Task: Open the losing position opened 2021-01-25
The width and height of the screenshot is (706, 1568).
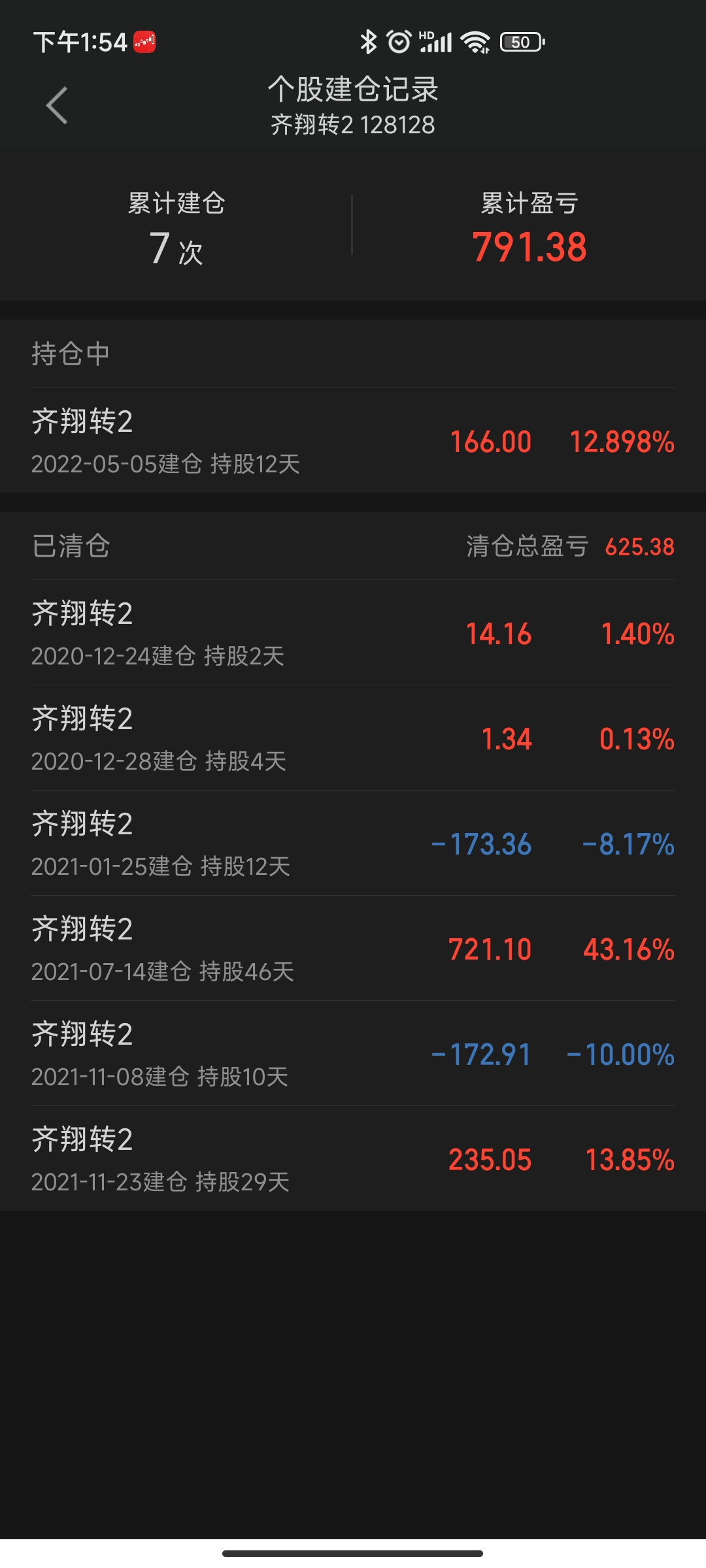Action: coord(353,843)
